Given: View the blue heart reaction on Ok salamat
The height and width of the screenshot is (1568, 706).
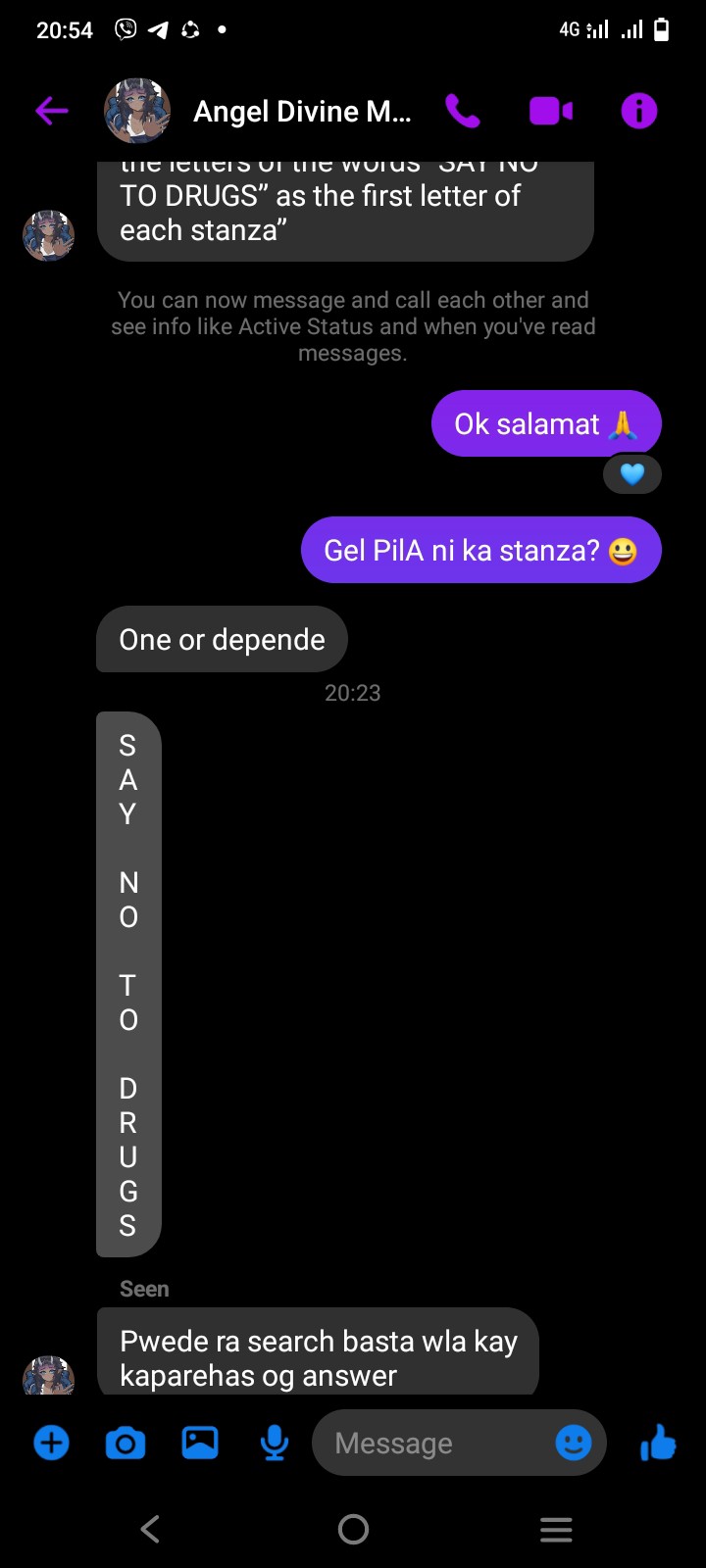Looking at the screenshot, I should (x=632, y=474).
